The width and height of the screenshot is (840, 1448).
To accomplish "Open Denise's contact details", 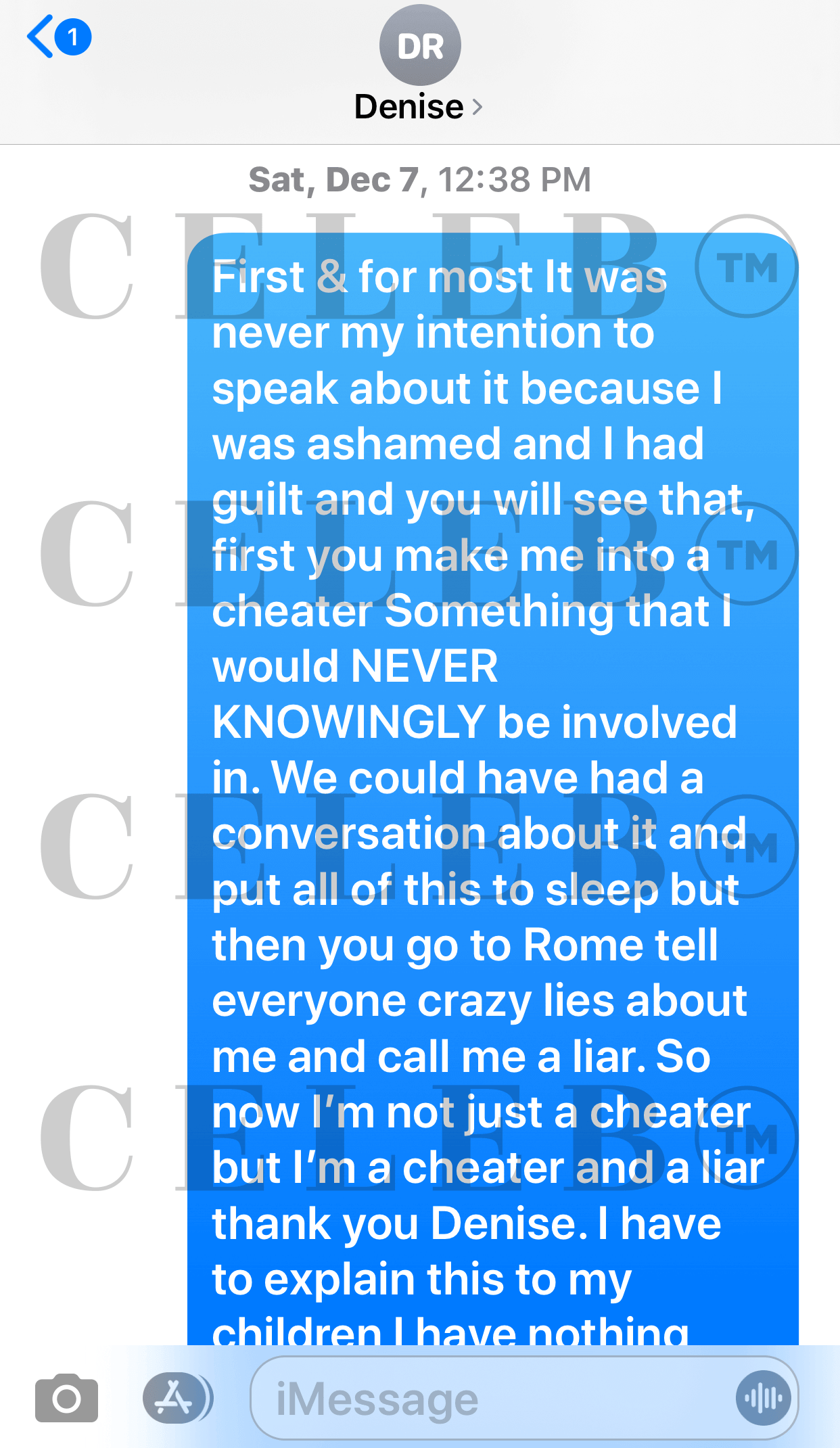I will [419, 107].
